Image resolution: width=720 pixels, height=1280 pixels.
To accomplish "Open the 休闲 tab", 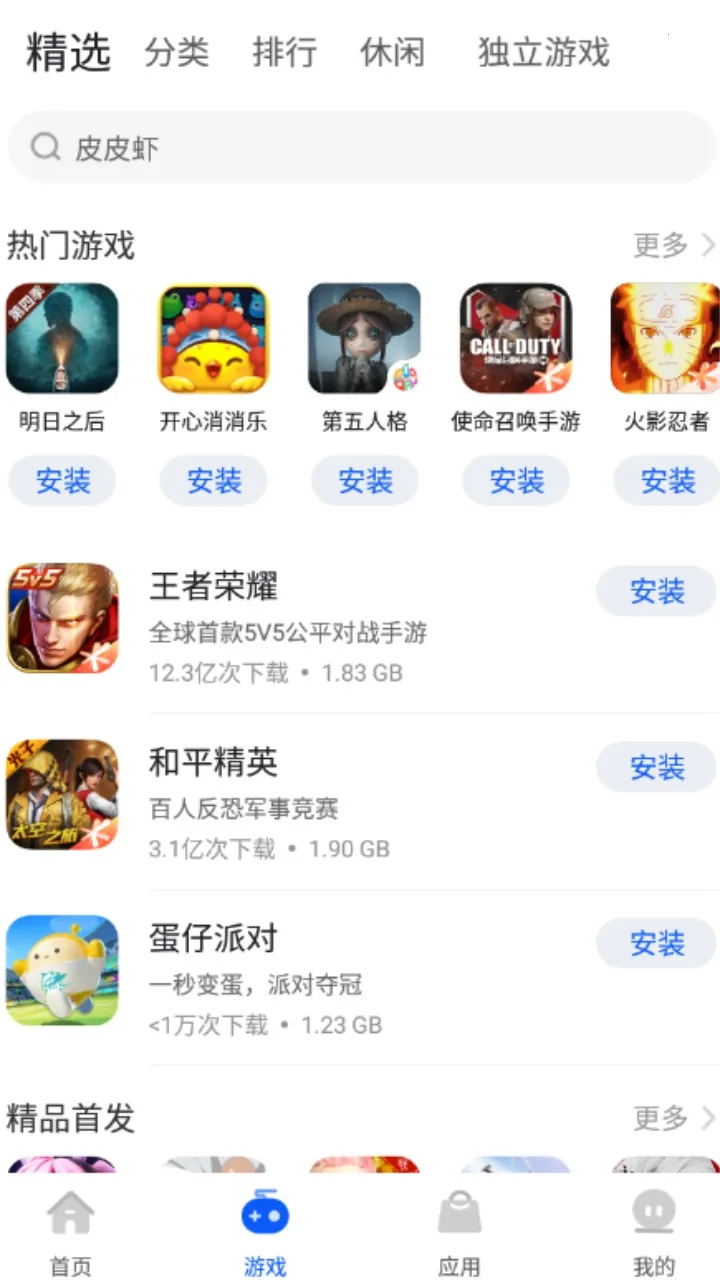I will click(x=392, y=52).
